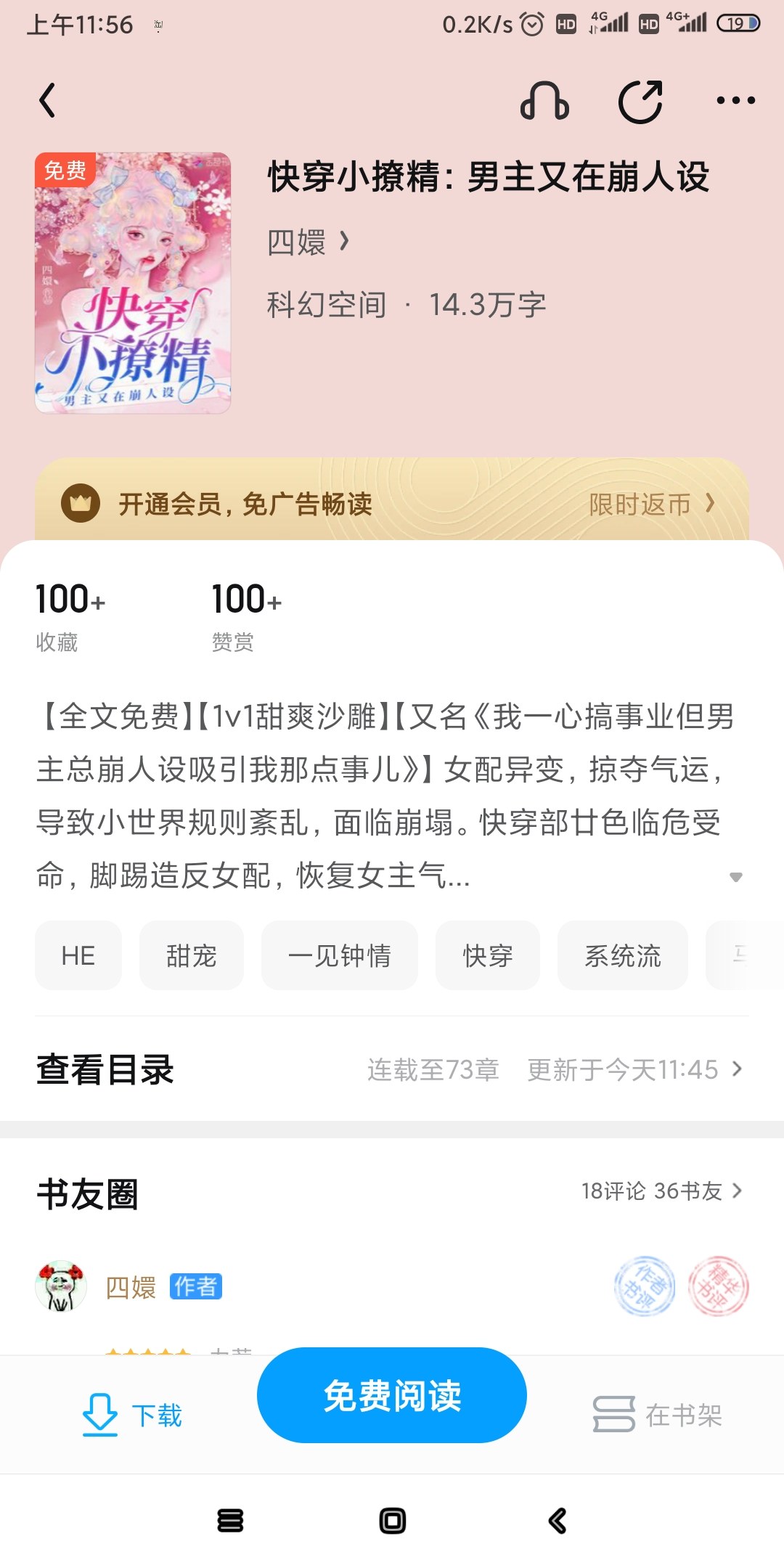Open the book cover image
The width and height of the screenshot is (784, 1568).
(133, 283)
